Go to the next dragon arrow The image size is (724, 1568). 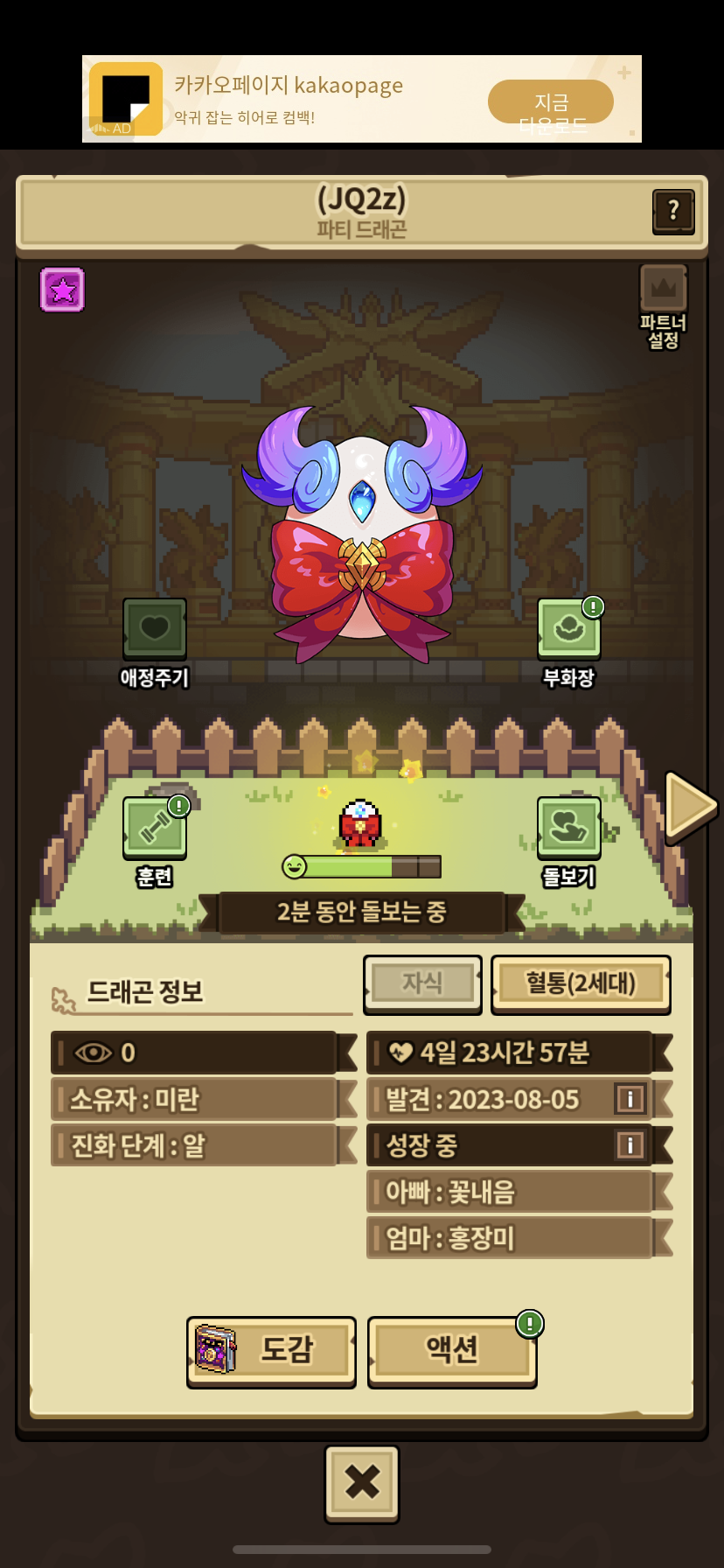(x=689, y=807)
